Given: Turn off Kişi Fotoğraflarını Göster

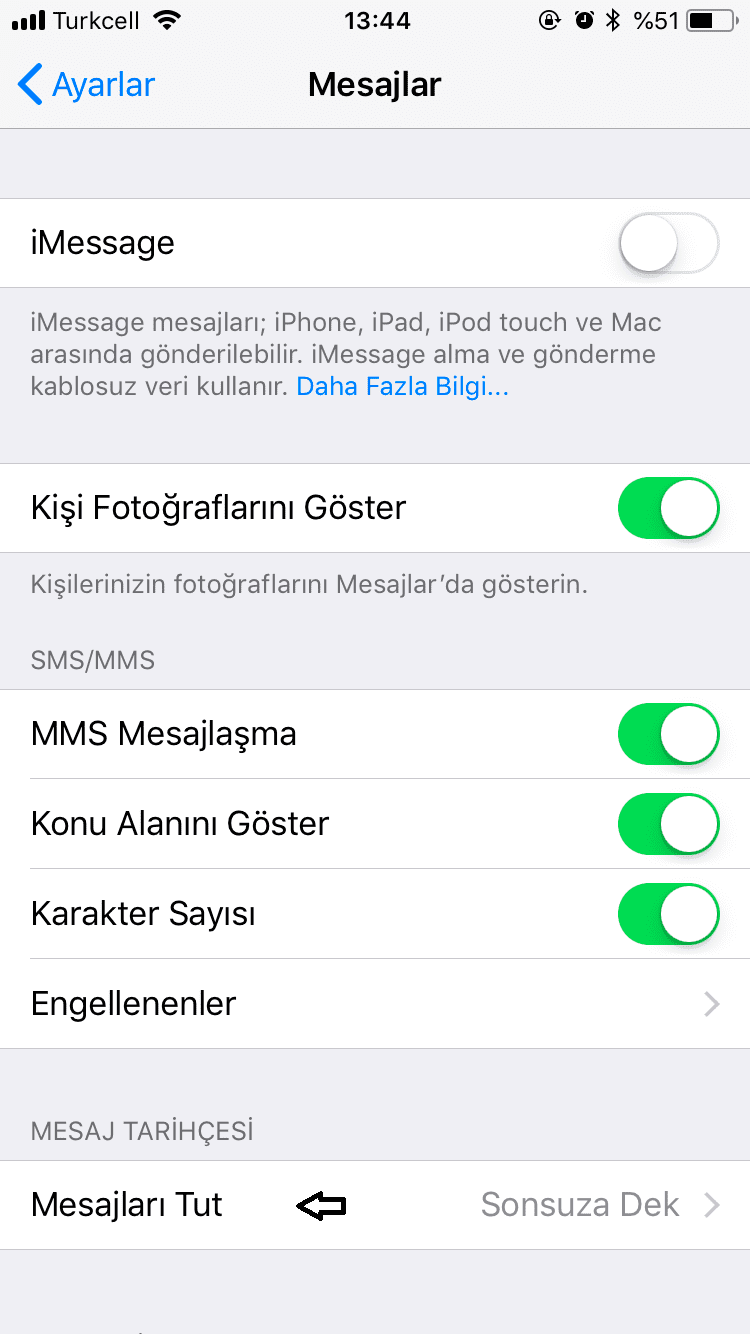Looking at the screenshot, I should tap(669, 508).
